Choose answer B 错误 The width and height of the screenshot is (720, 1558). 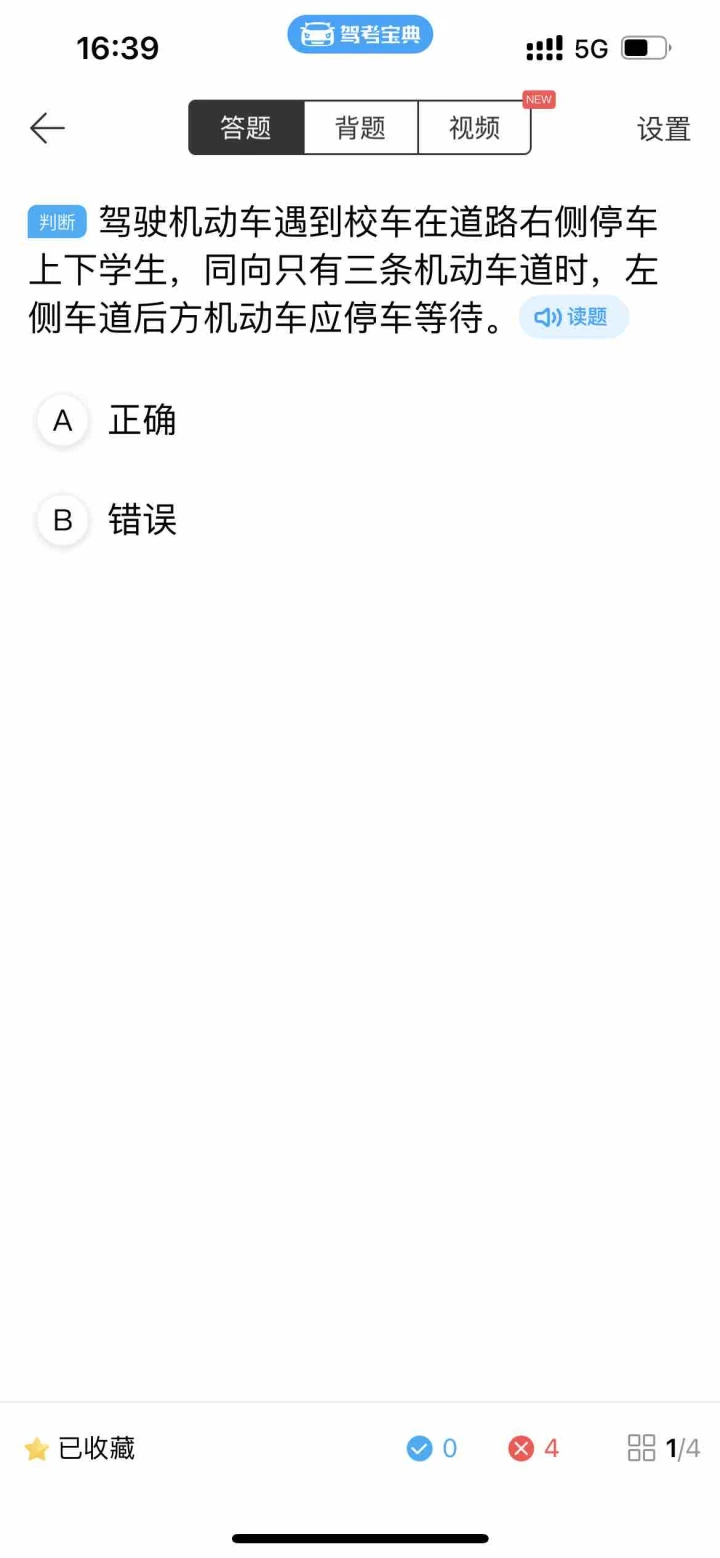tap(108, 520)
